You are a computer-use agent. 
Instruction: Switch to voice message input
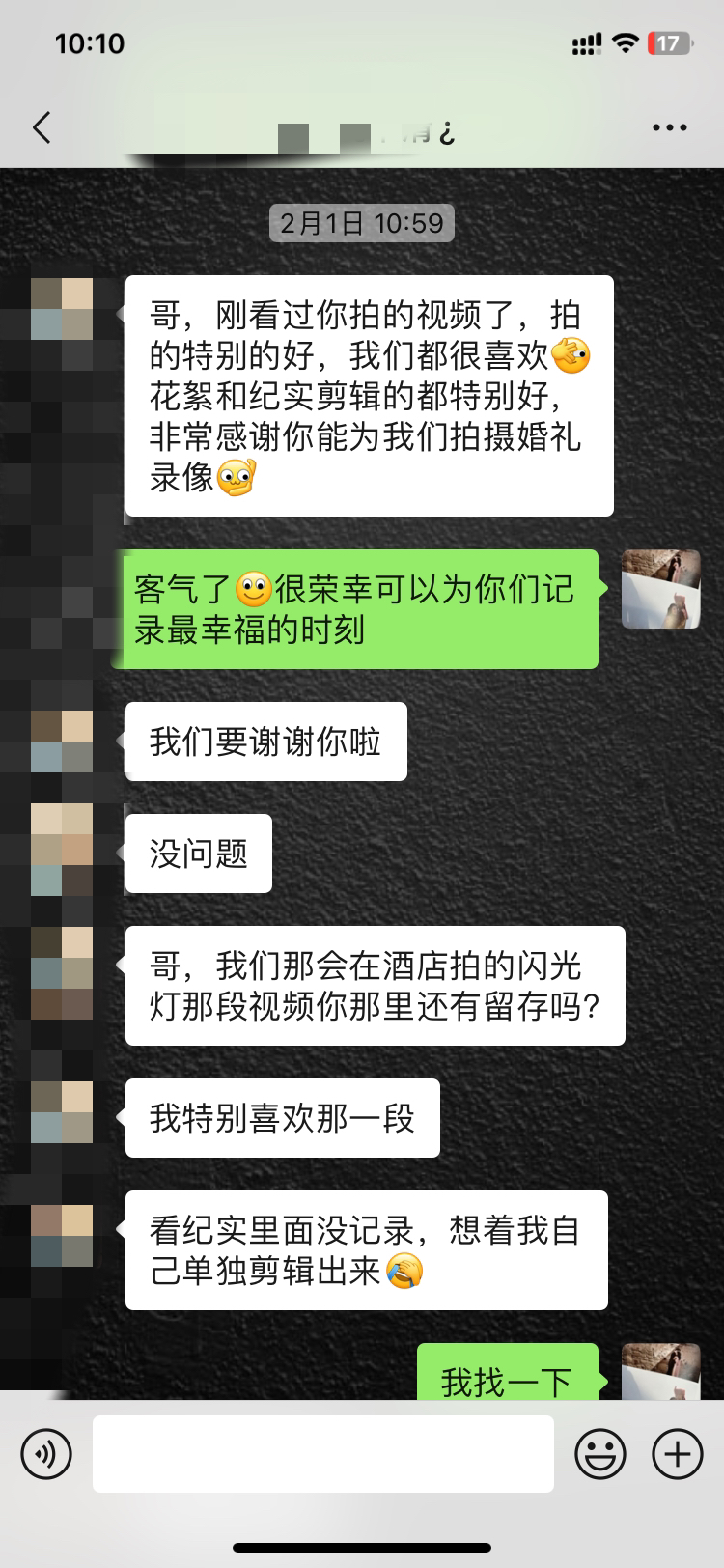coord(46,1453)
